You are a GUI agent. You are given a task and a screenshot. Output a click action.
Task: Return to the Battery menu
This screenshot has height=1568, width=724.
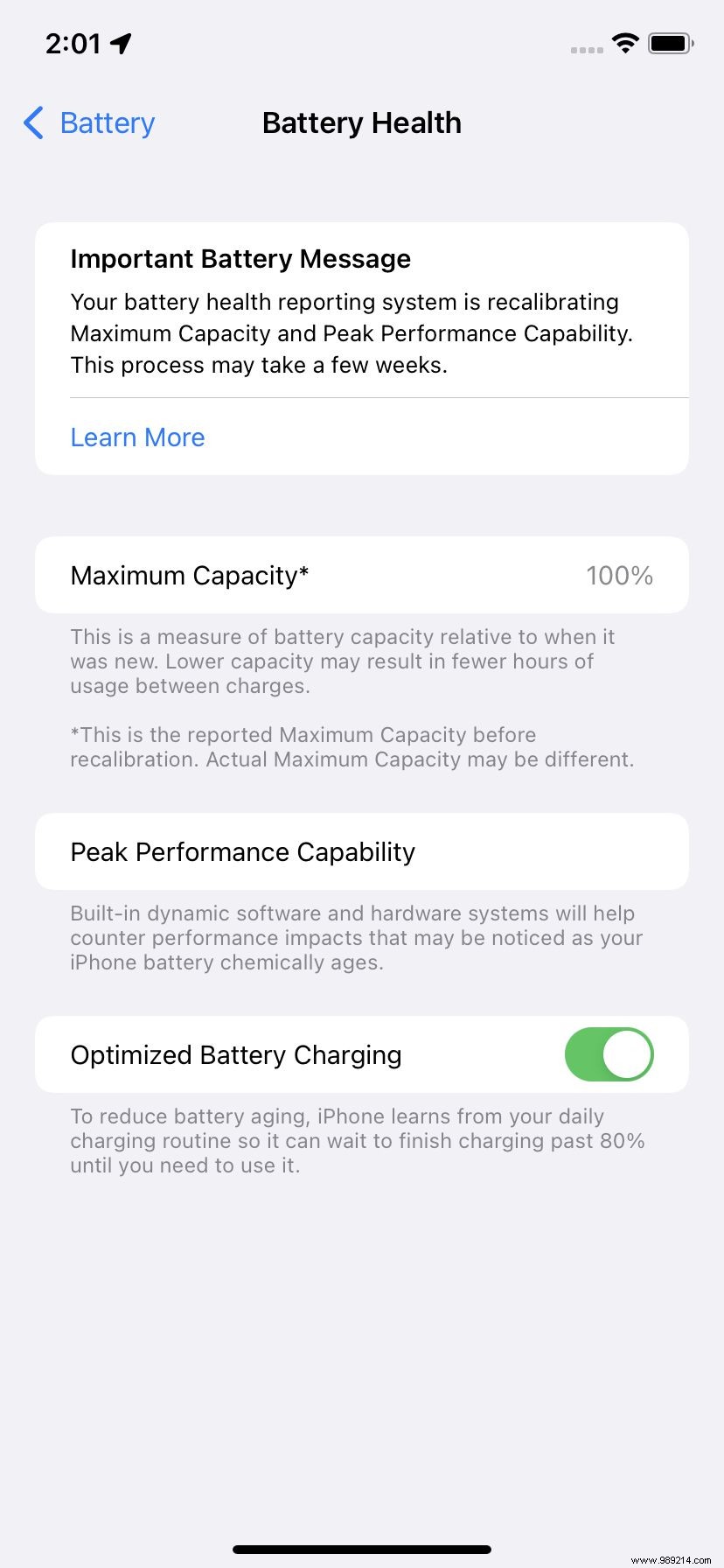tap(87, 123)
